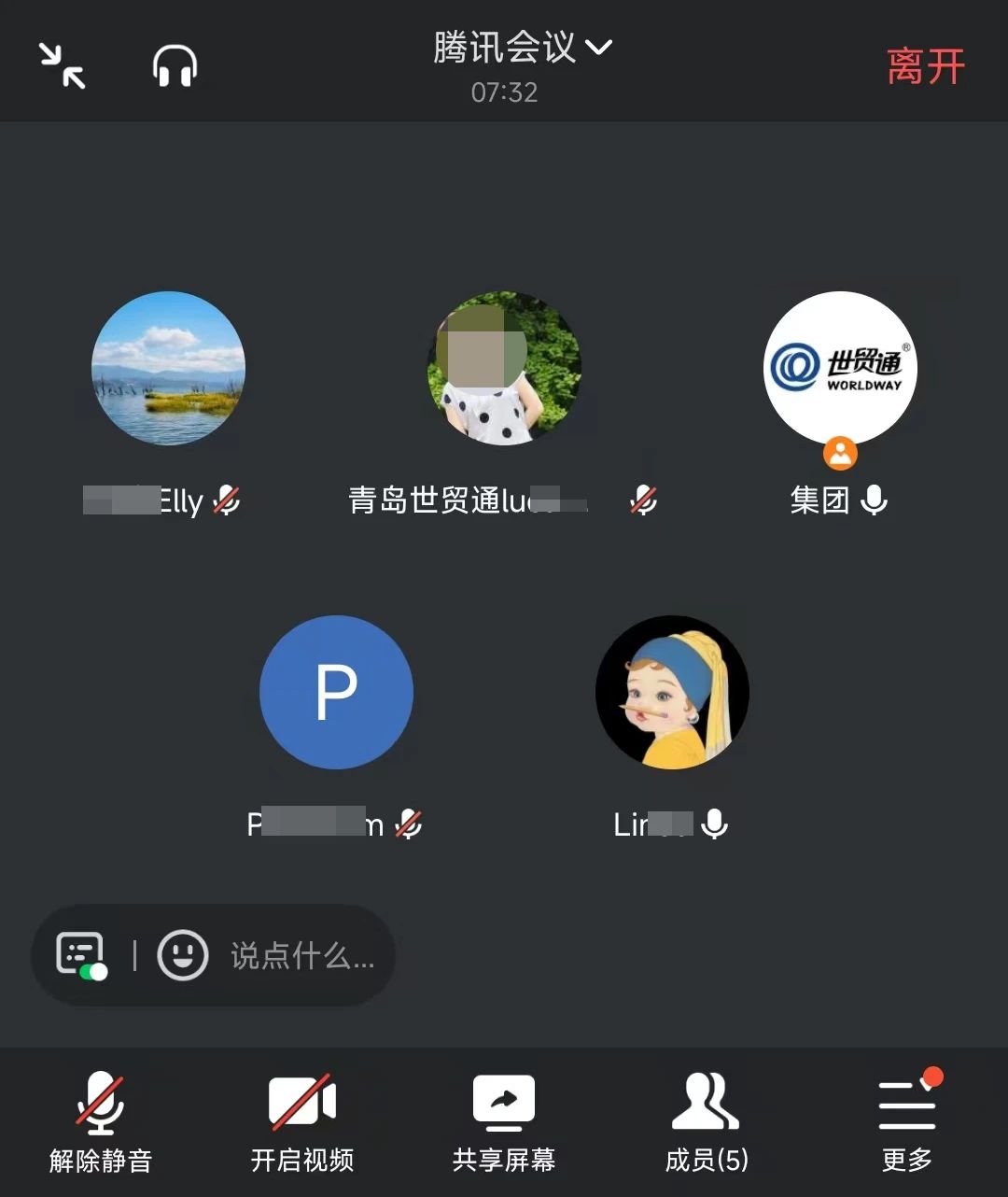
Task: Select the blue P participant avatar
Action: [336, 692]
